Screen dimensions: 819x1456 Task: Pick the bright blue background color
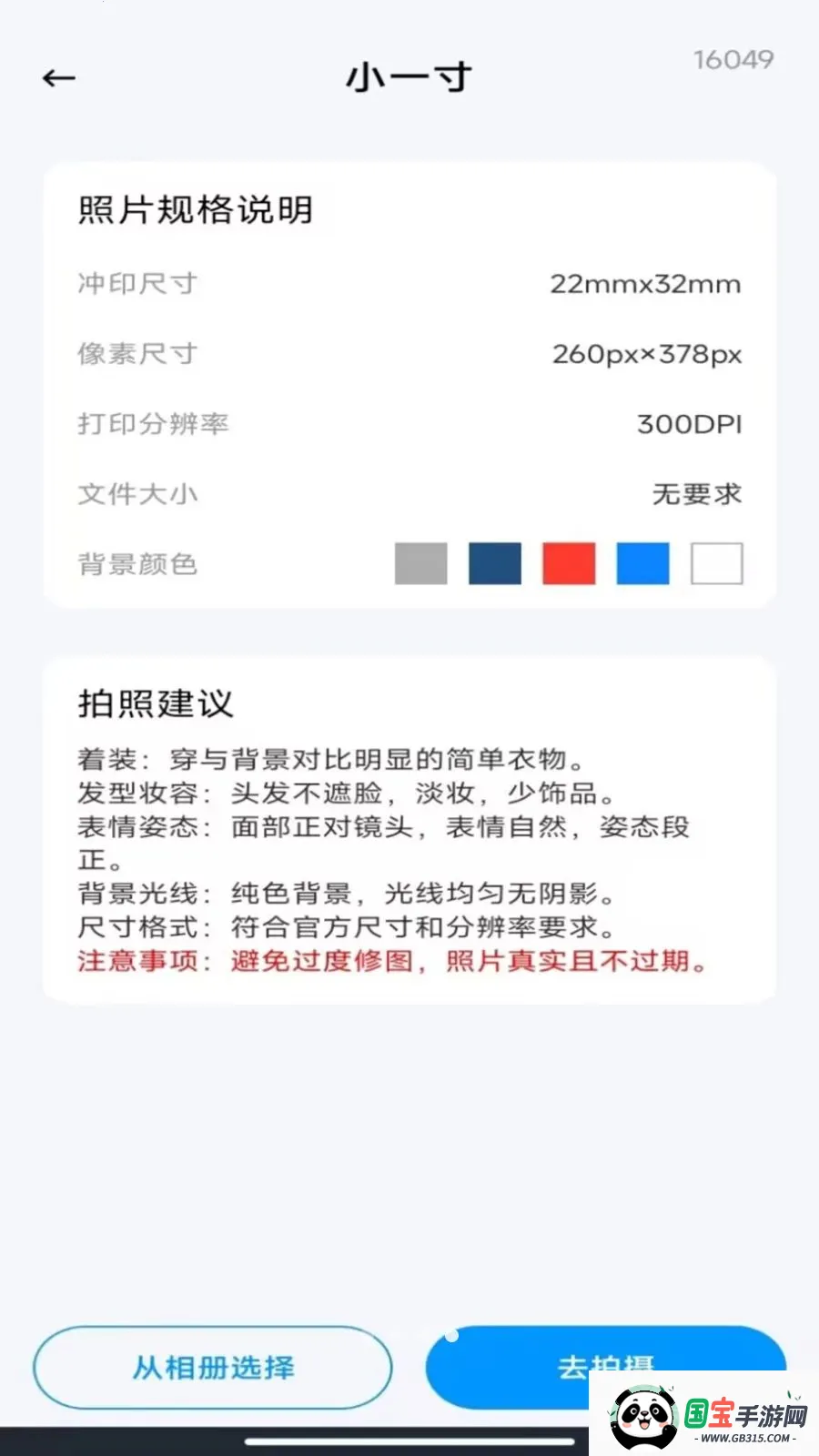pos(642,563)
